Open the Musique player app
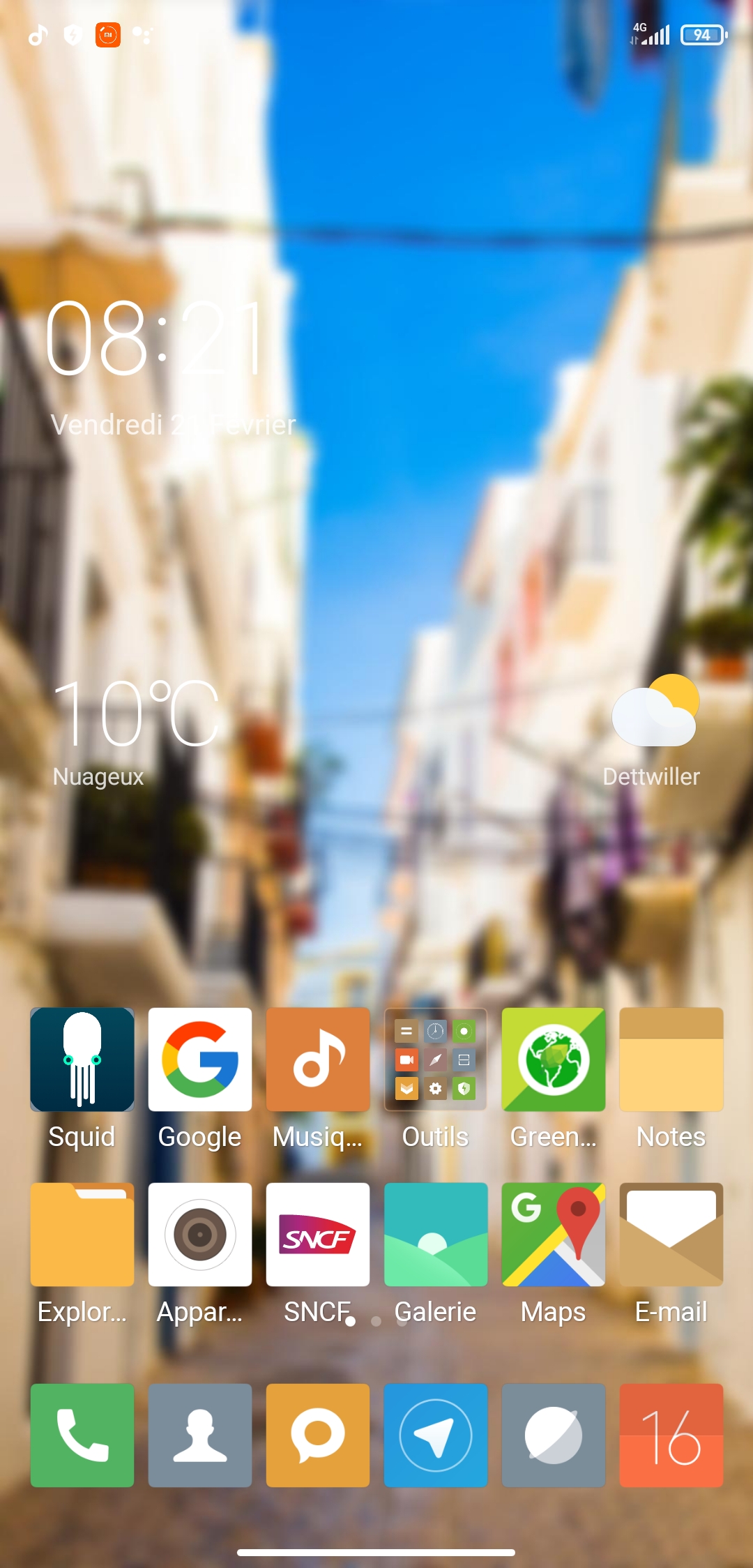 point(318,1060)
